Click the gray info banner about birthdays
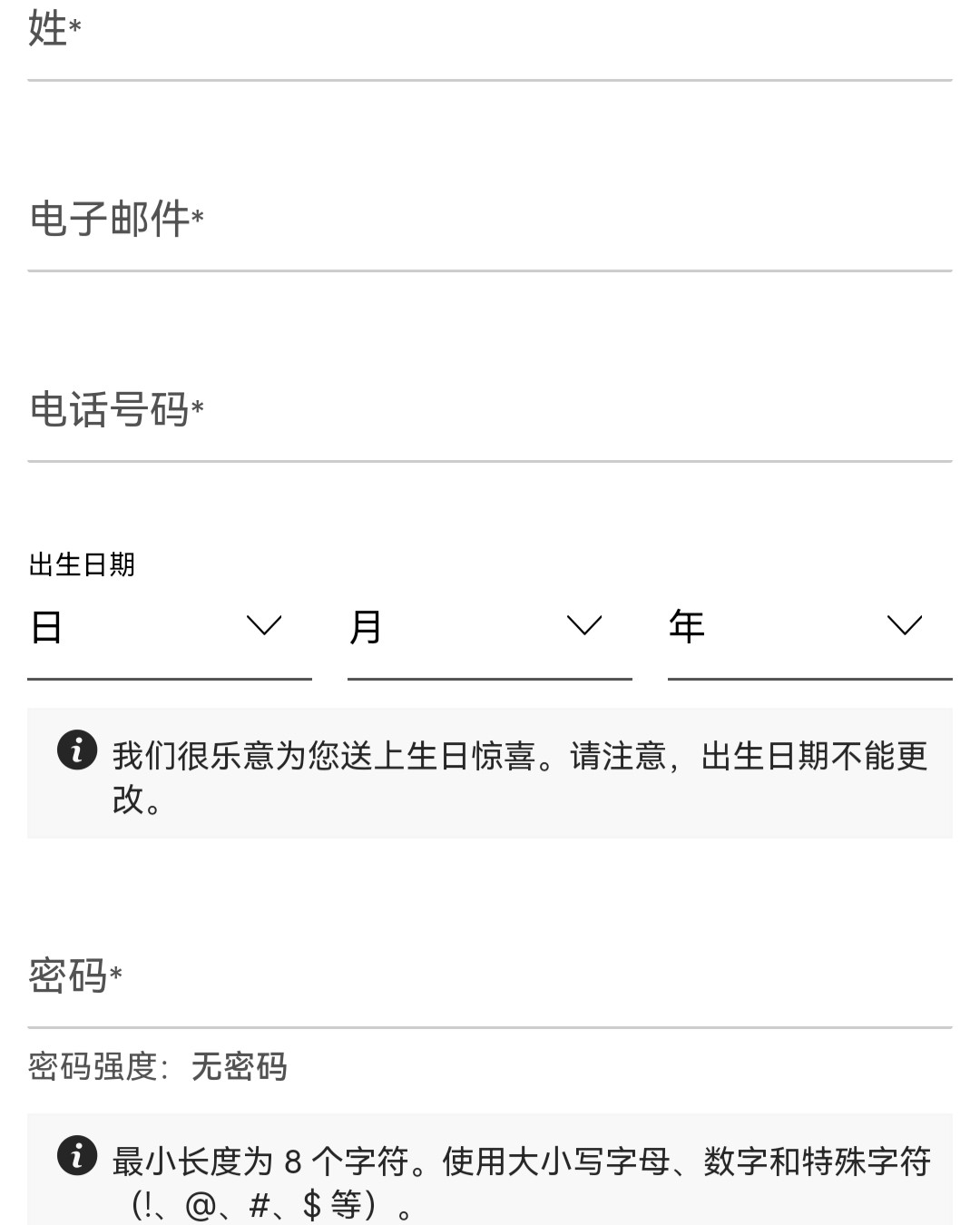Viewport: 980px width, 1225px height. click(490, 772)
